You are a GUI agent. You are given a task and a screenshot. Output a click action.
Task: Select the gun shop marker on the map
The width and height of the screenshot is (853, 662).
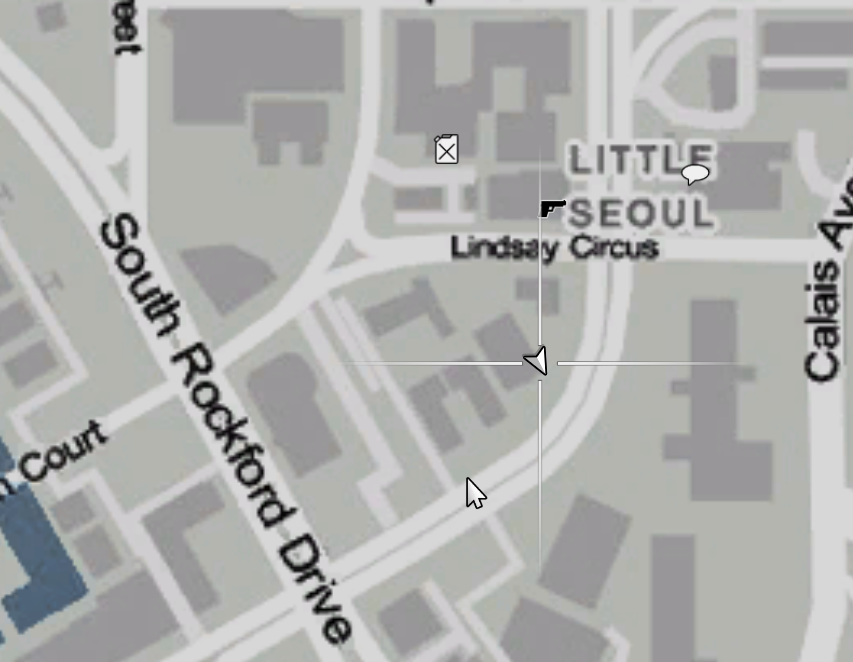coord(552,208)
